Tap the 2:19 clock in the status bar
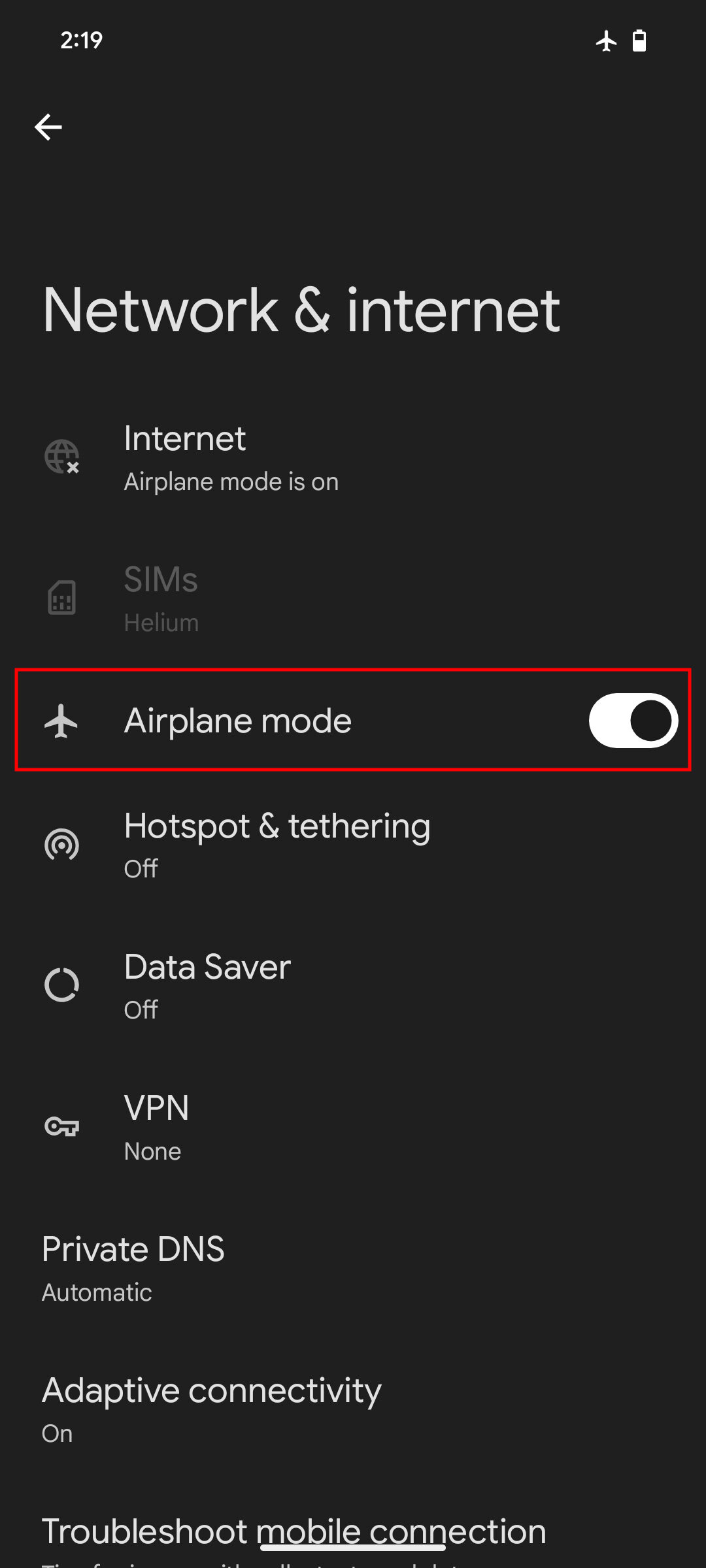 tap(81, 41)
